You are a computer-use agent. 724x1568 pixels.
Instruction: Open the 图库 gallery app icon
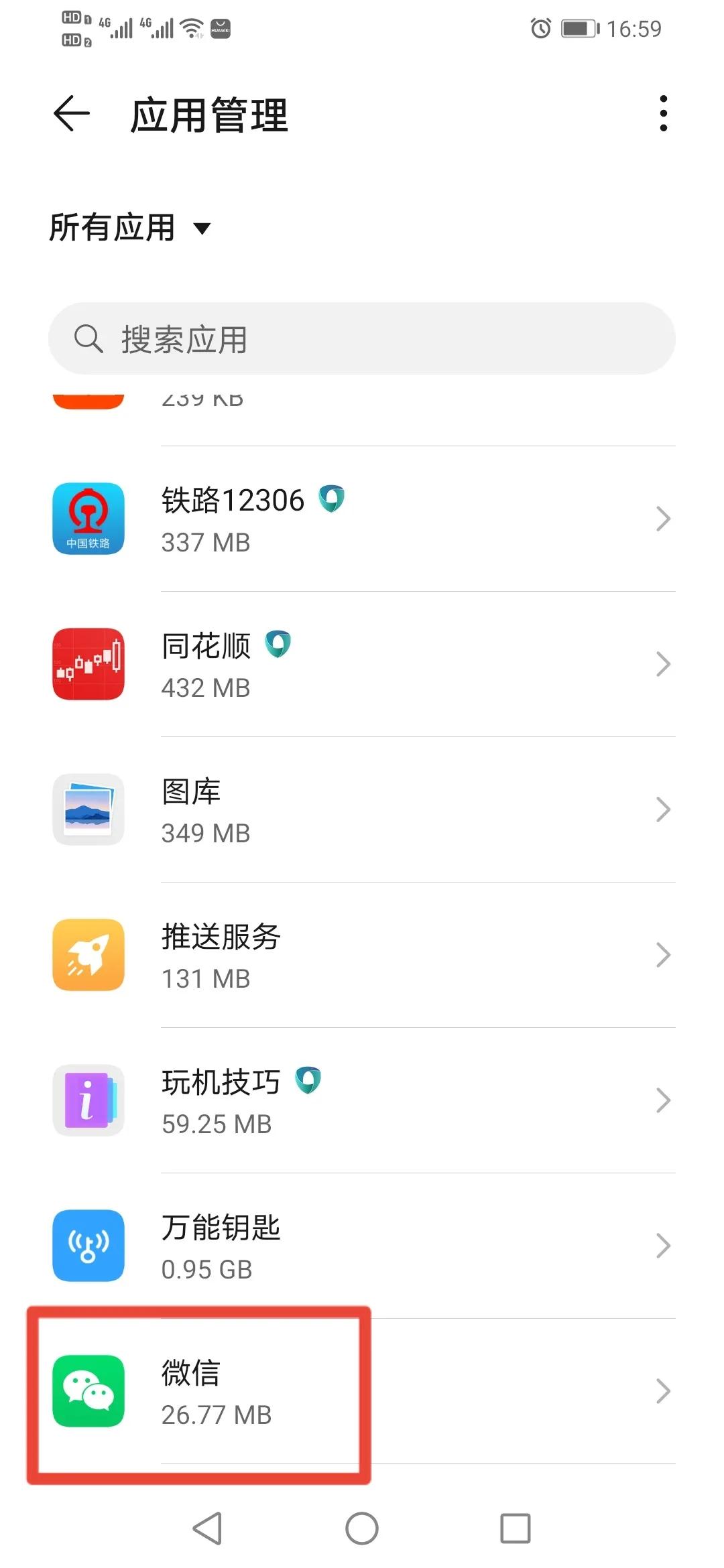88,809
